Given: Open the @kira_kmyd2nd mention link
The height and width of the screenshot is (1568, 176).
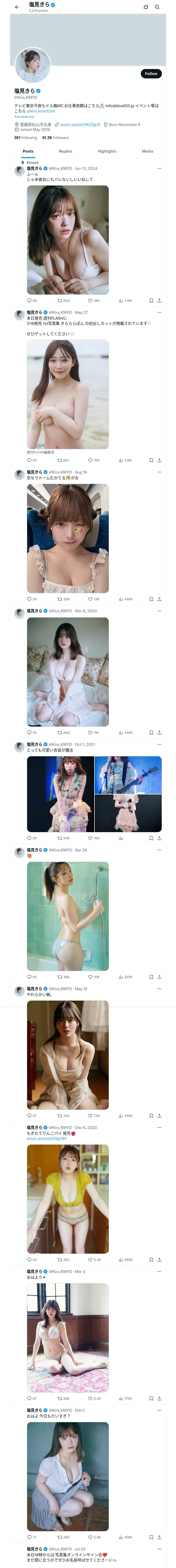Looking at the screenshot, I should pos(41,111).
